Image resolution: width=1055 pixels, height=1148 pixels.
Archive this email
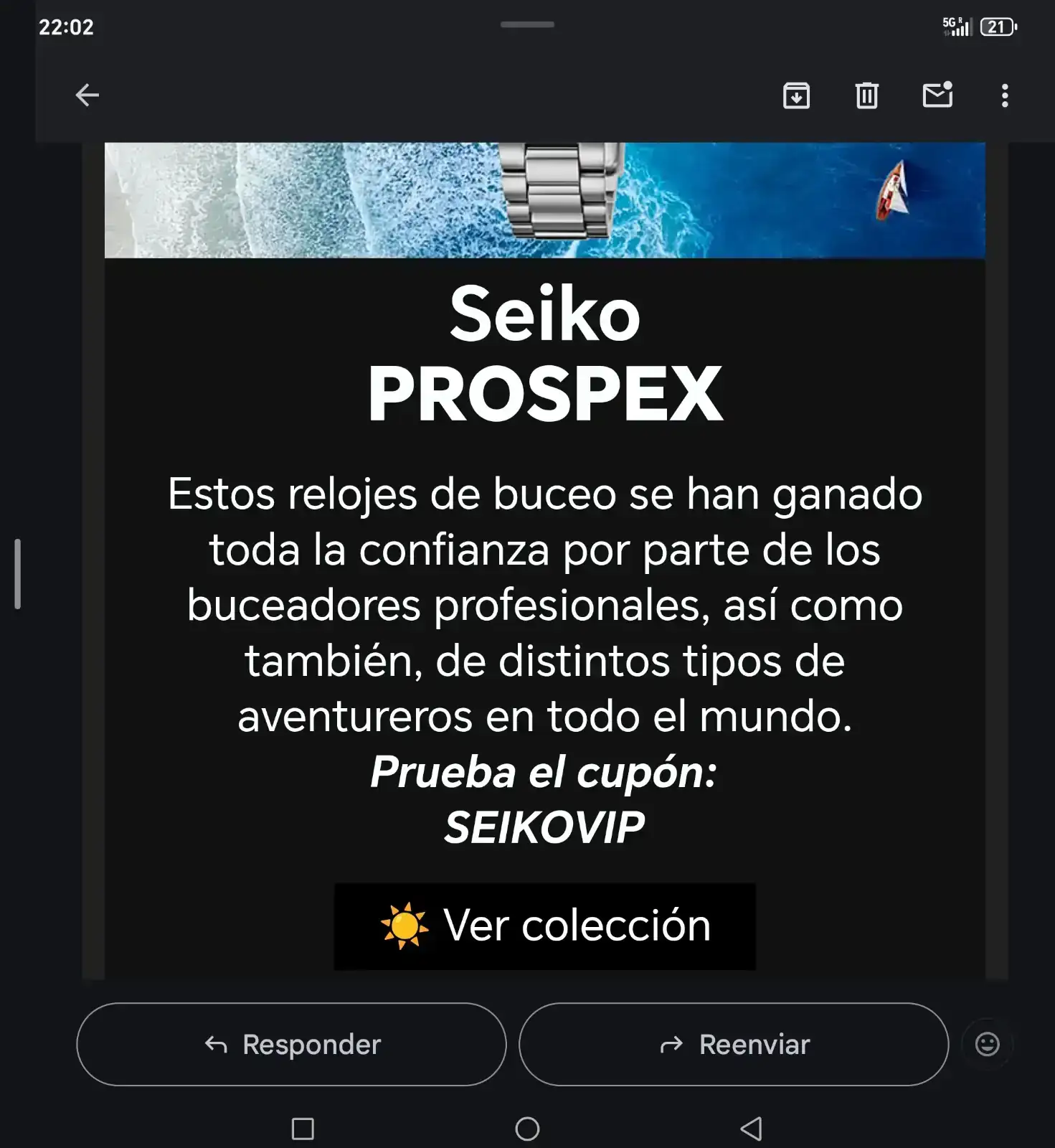pyautogui.click(x=796, y=95)
